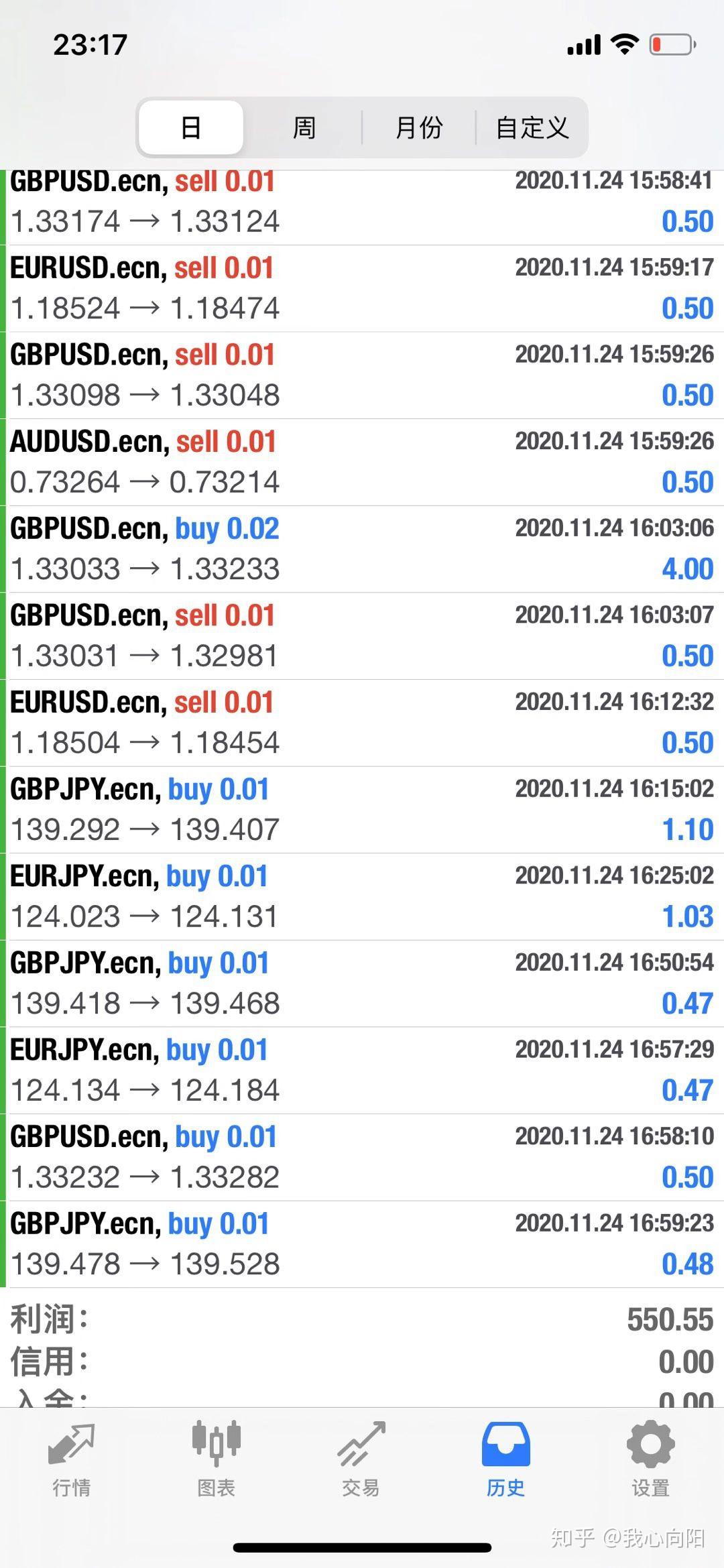
Task: Expand the GBPJPY buy trade at 16:50:54
Action: pyautogui.click(x=362, y=983)
